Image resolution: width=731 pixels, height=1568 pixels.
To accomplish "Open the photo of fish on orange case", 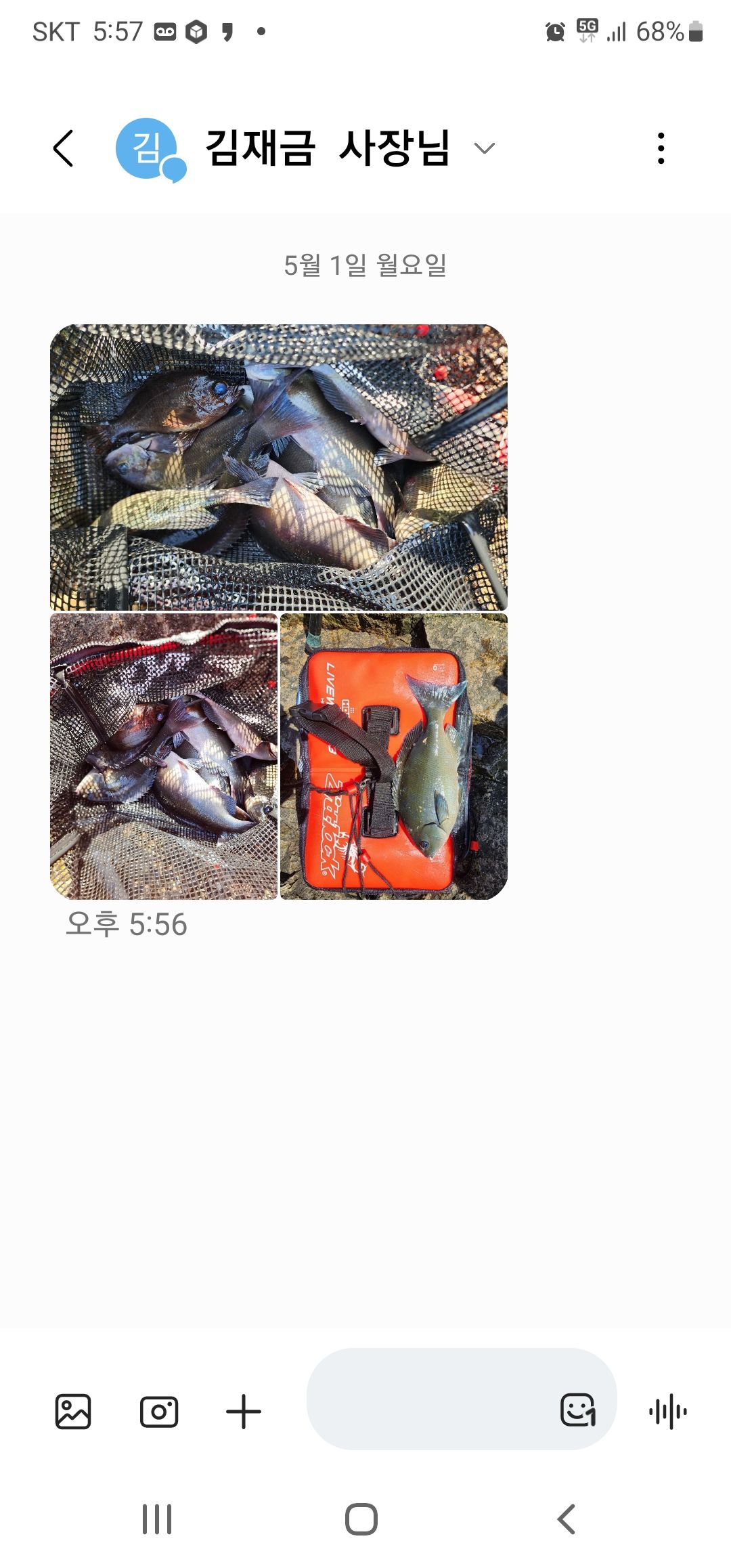I will pyautogui.click(x=394, y=756).
